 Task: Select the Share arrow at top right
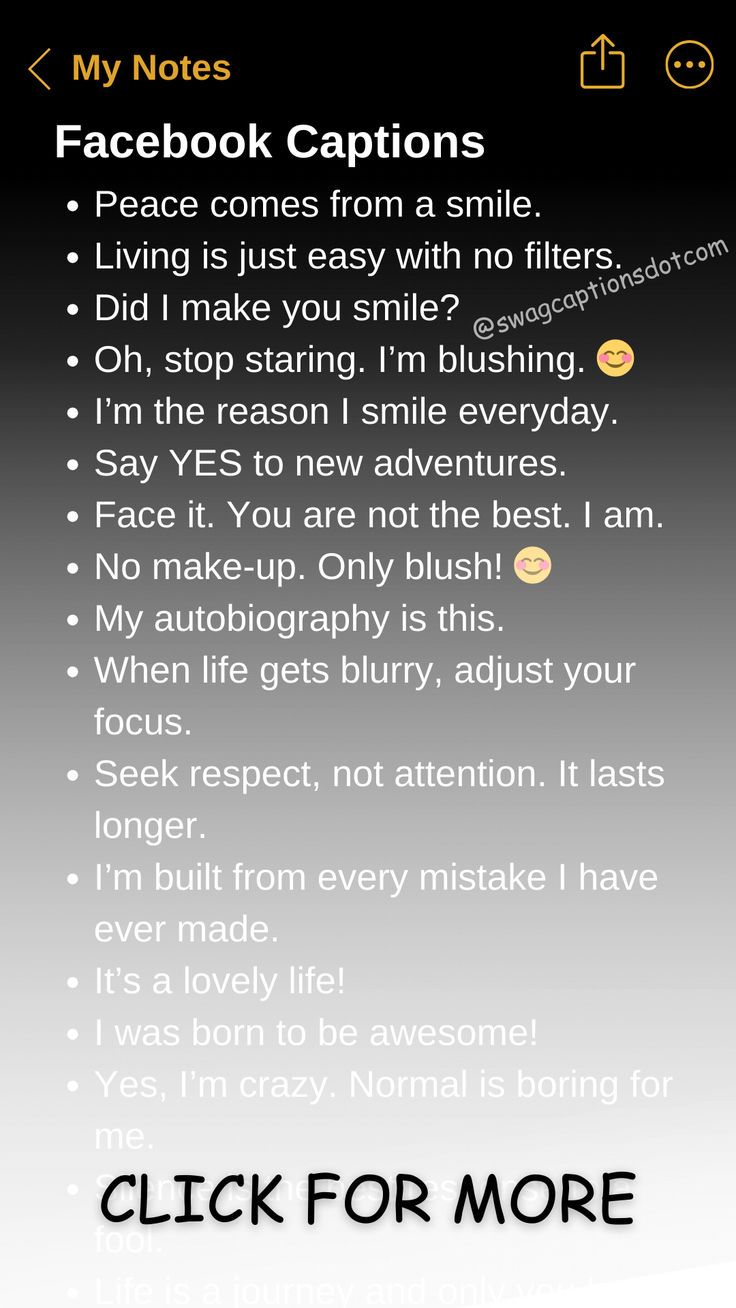point(603,63)
